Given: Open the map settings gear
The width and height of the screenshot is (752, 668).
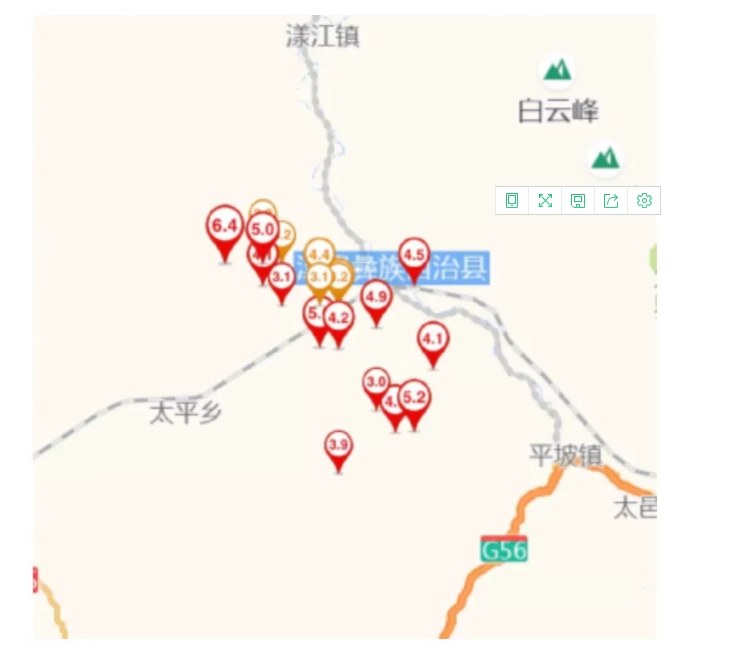Looking at the screenshot, I should (x=644, y=201).
